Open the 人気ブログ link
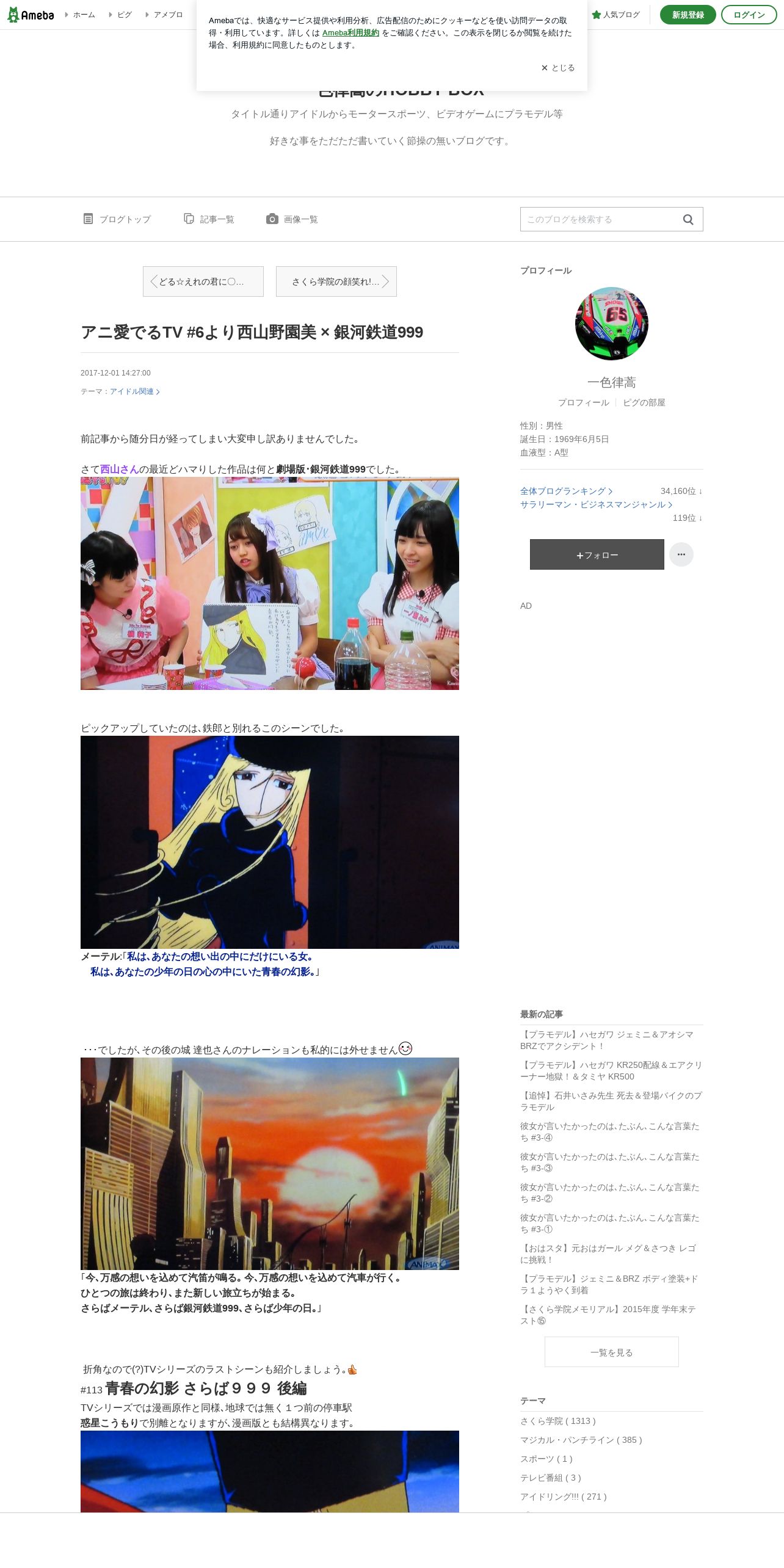The height and width of the screenshot is (1568, 784). (x=615, y=15)
